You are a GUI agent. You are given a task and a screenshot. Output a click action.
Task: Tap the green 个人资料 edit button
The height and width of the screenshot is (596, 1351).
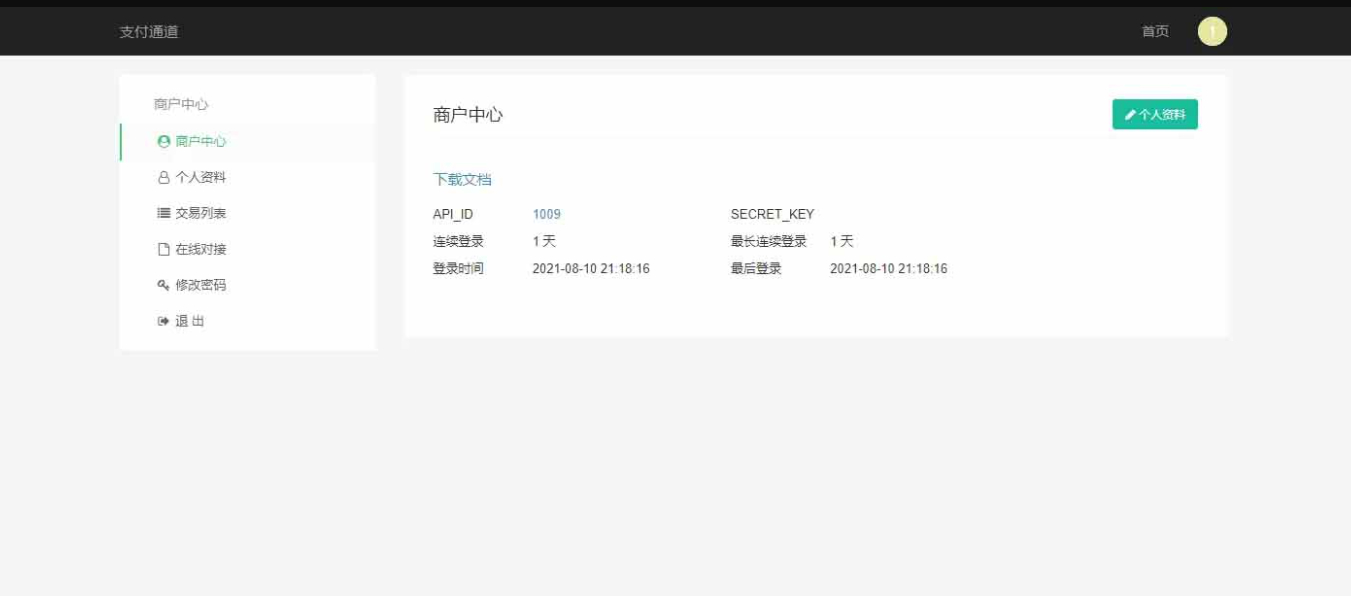1155,115
